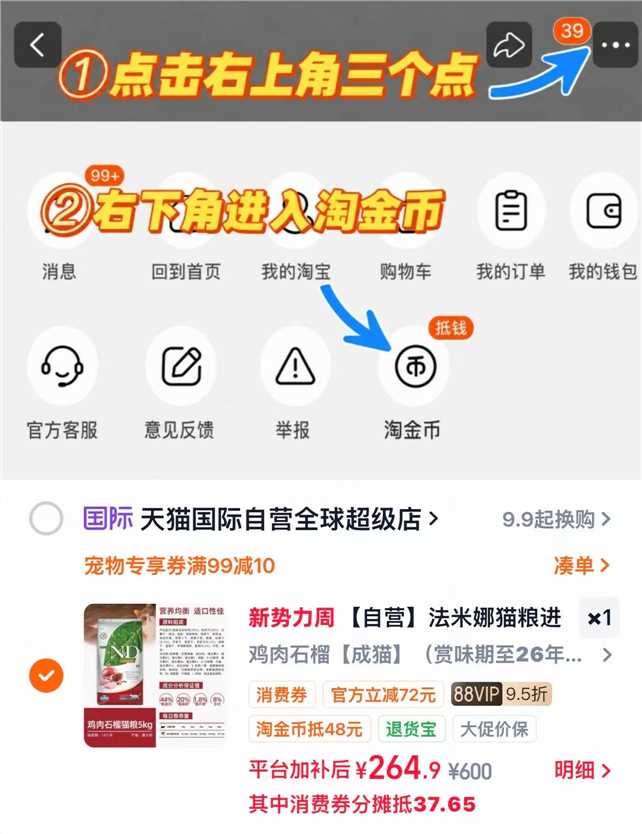Tap the 举报 warning icon

[x=295, y=366]
